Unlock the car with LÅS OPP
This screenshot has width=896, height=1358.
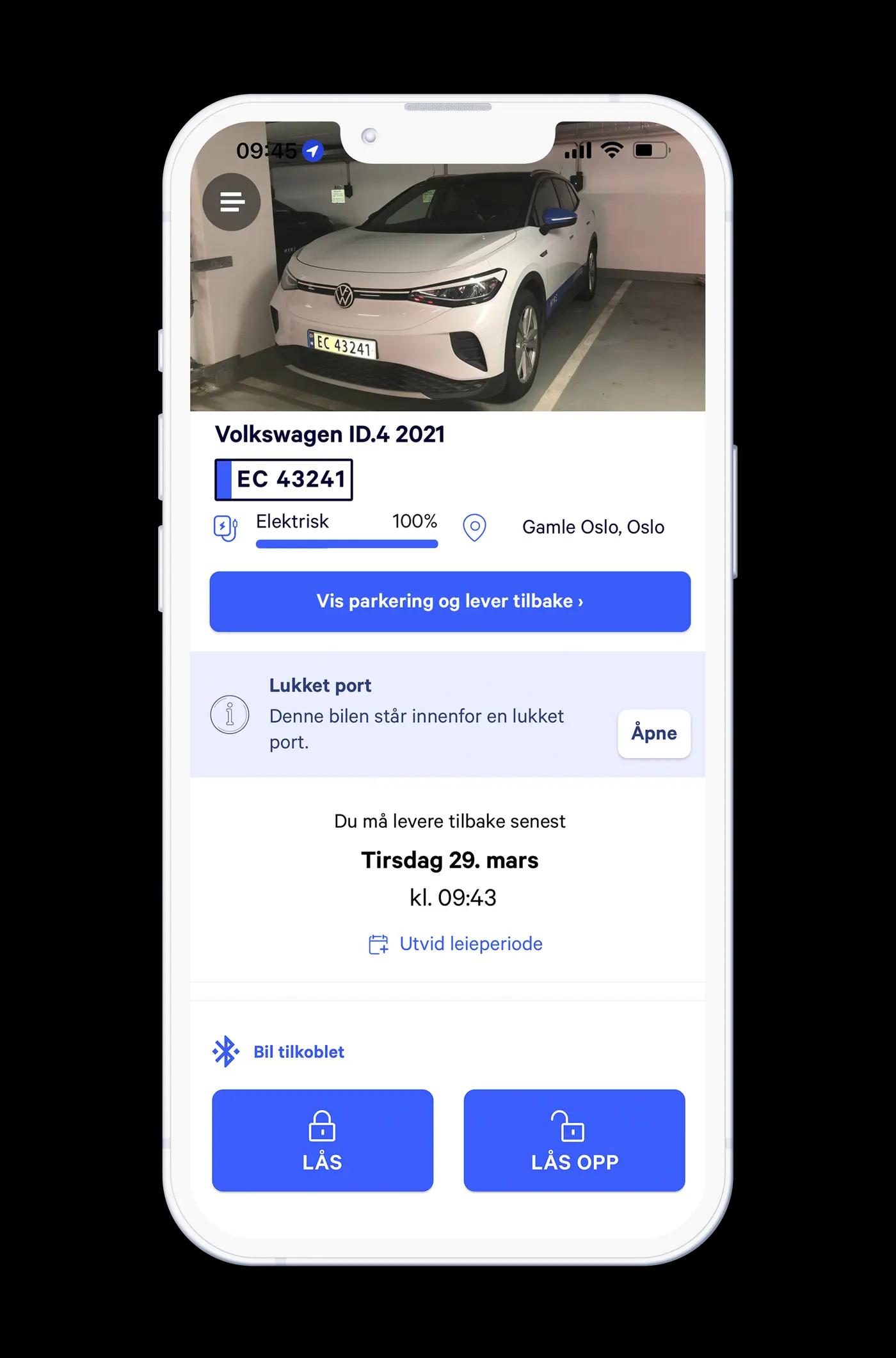click(574, 1140)
